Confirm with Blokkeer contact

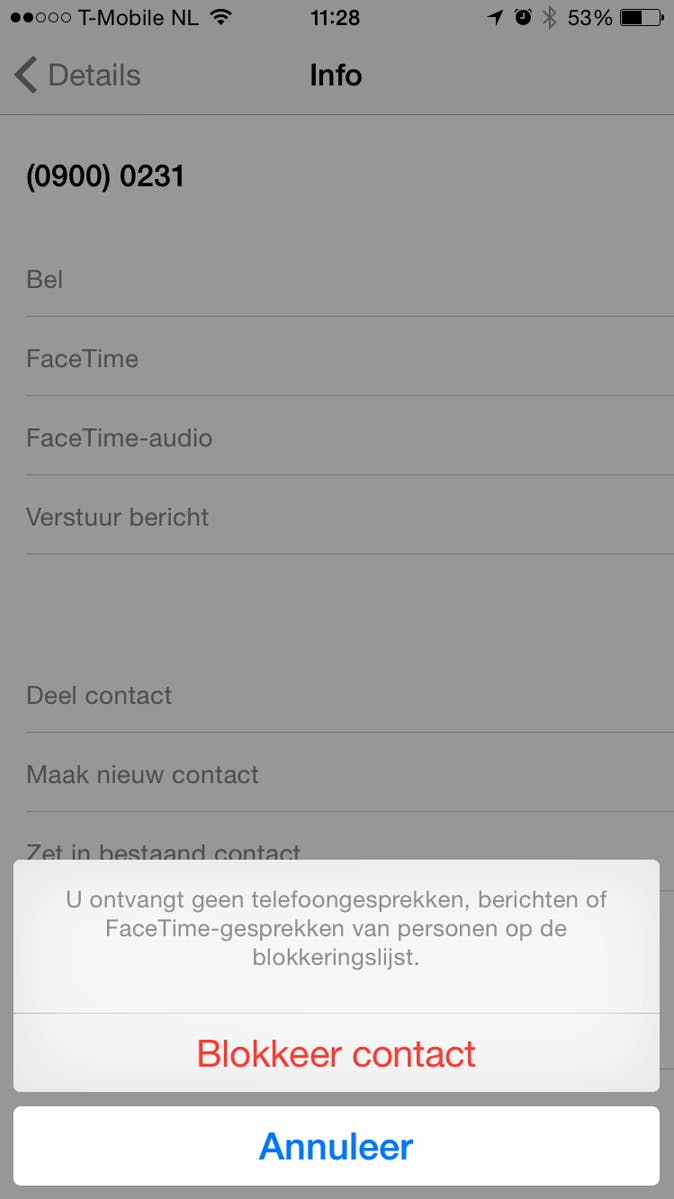tap(336, 1053)
